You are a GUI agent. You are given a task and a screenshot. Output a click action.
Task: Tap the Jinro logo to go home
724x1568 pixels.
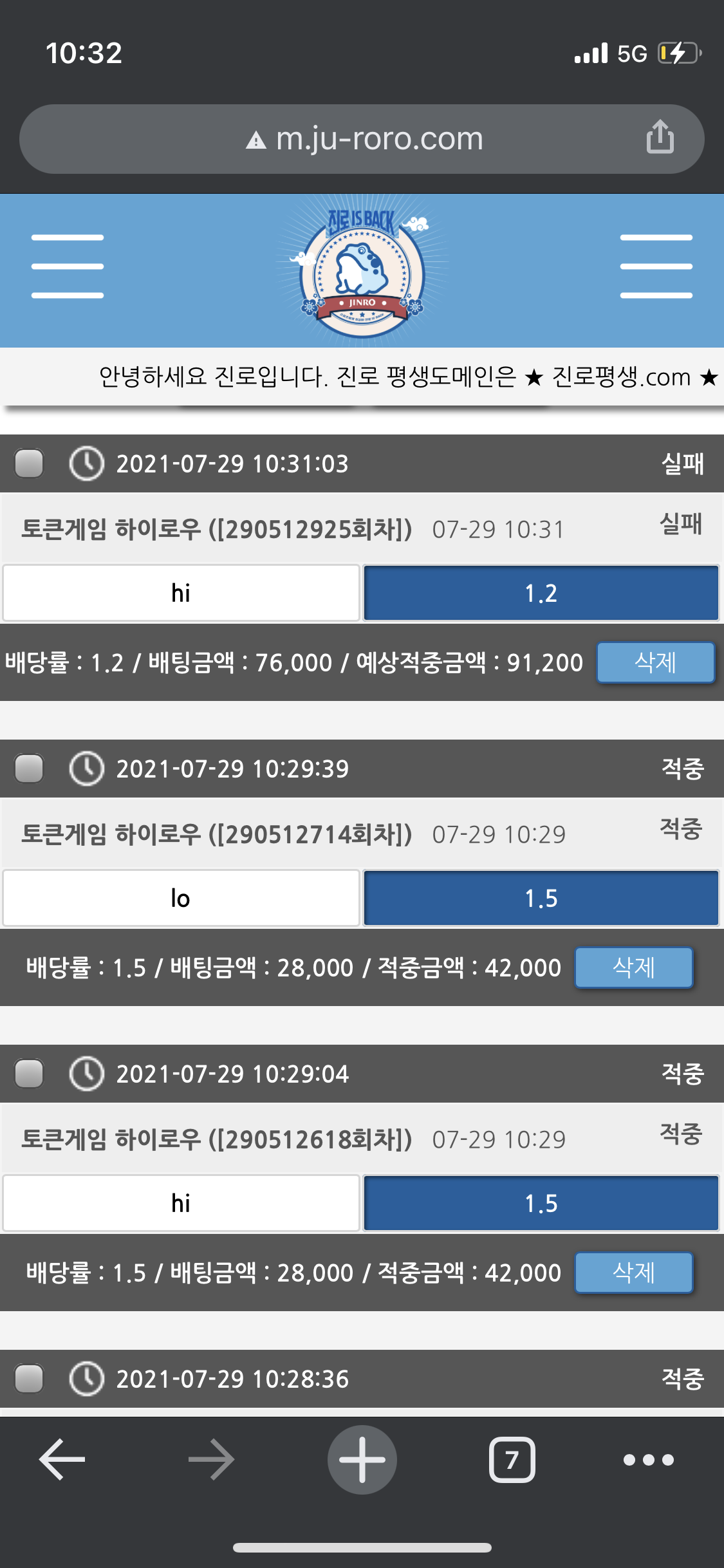click(362, 270)
